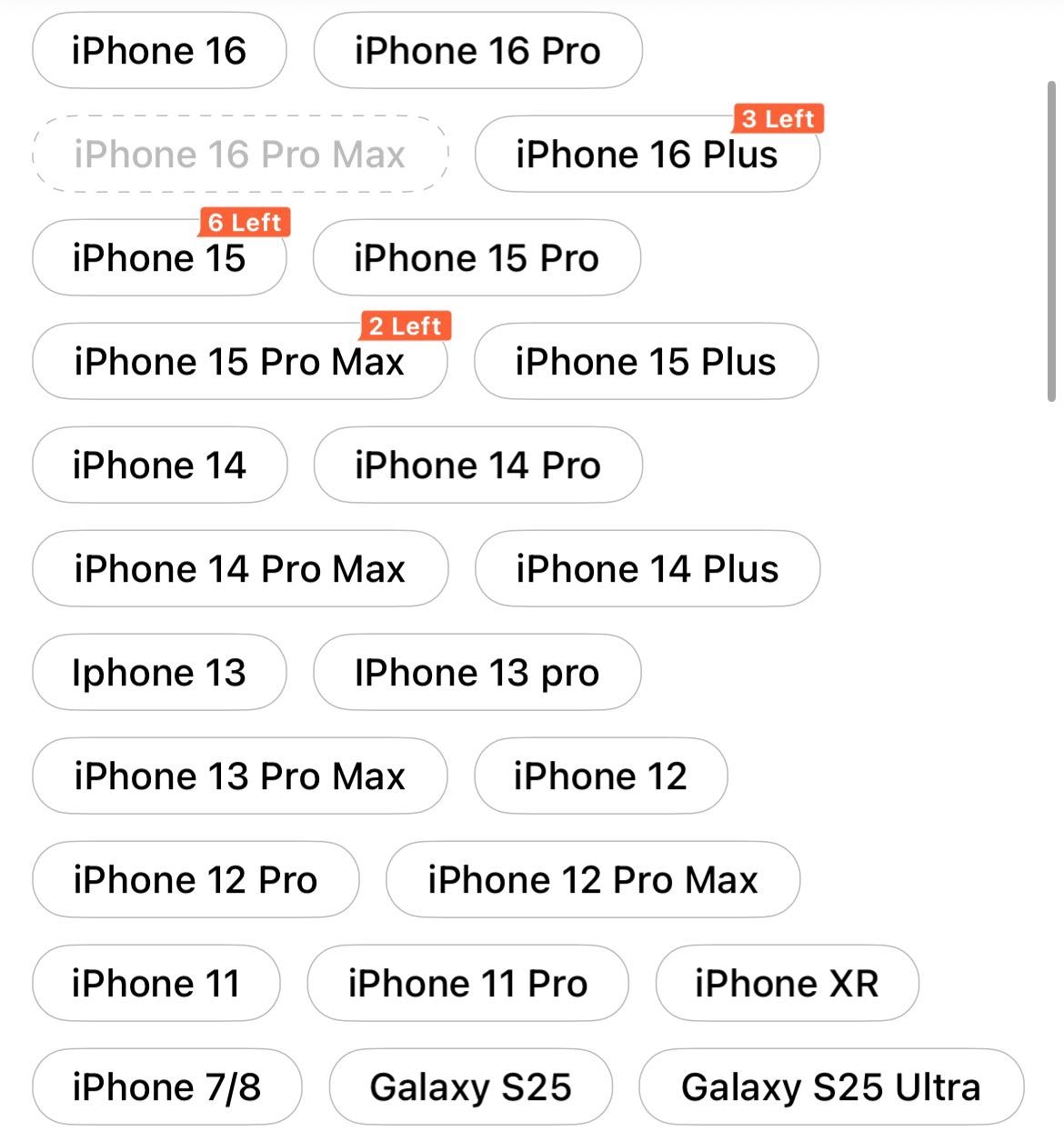This screenshot has width=1064, height=1131.
Task: Choose iPhone 12 Pro Max
Action: coord(593,880)
